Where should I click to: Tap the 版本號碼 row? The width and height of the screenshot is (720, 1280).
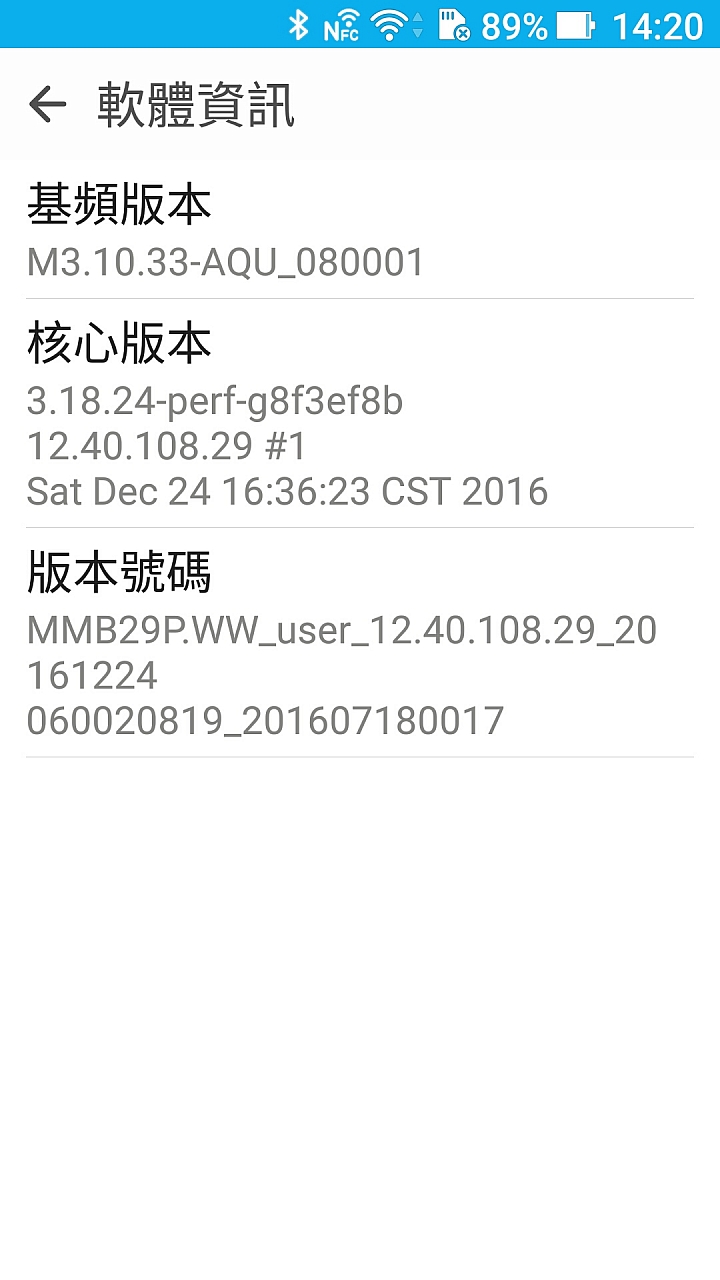[x=360, y=642]
